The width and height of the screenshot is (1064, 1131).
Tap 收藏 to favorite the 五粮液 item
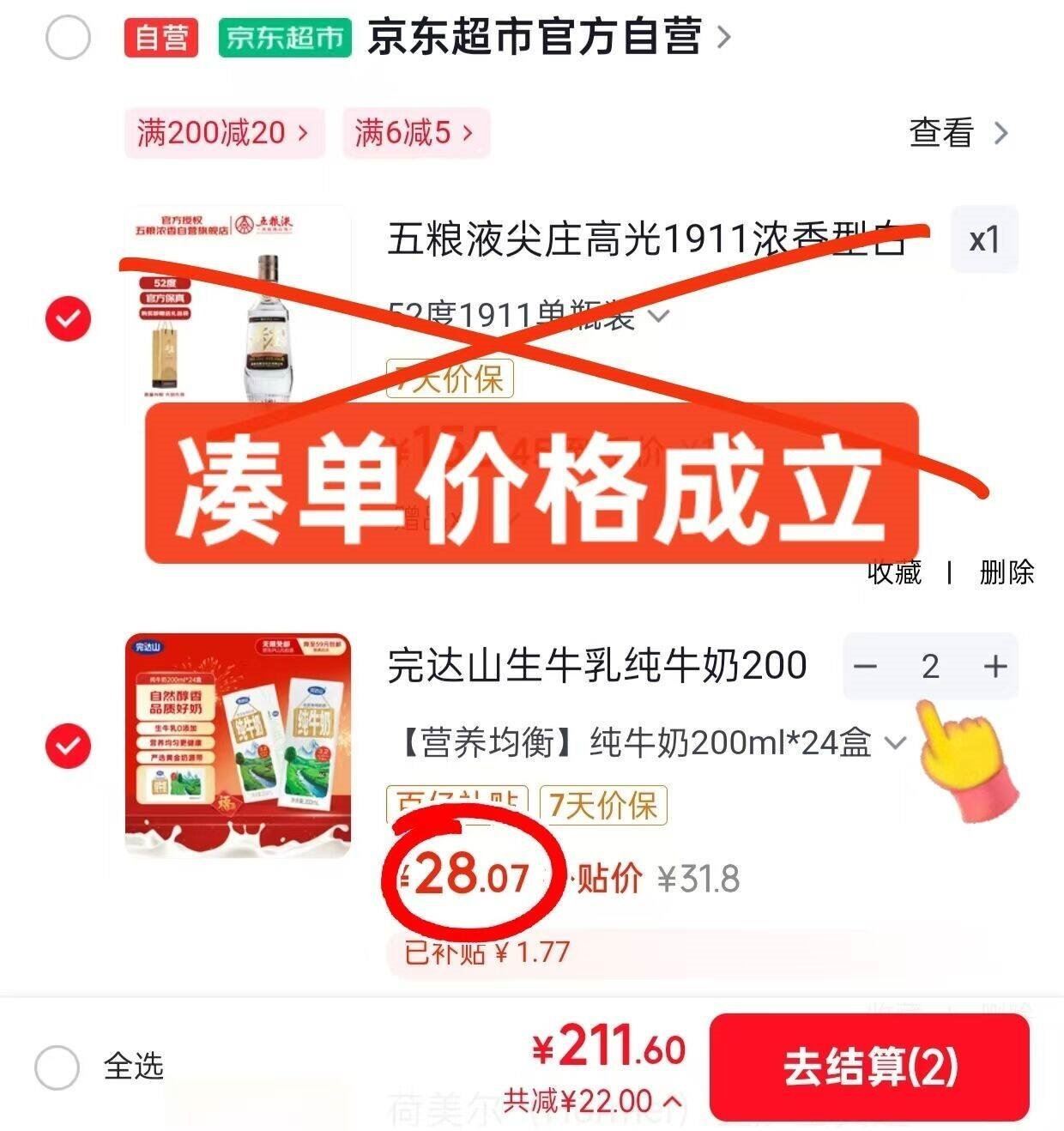point(894,572)
